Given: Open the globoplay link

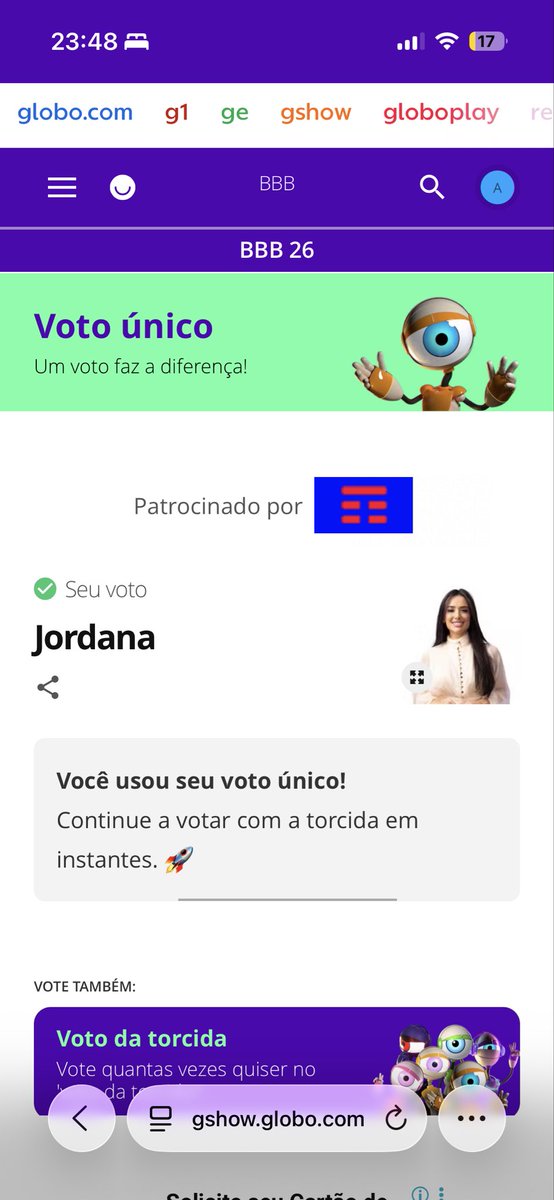Looking at the screenshot, I should coord(441,114).
